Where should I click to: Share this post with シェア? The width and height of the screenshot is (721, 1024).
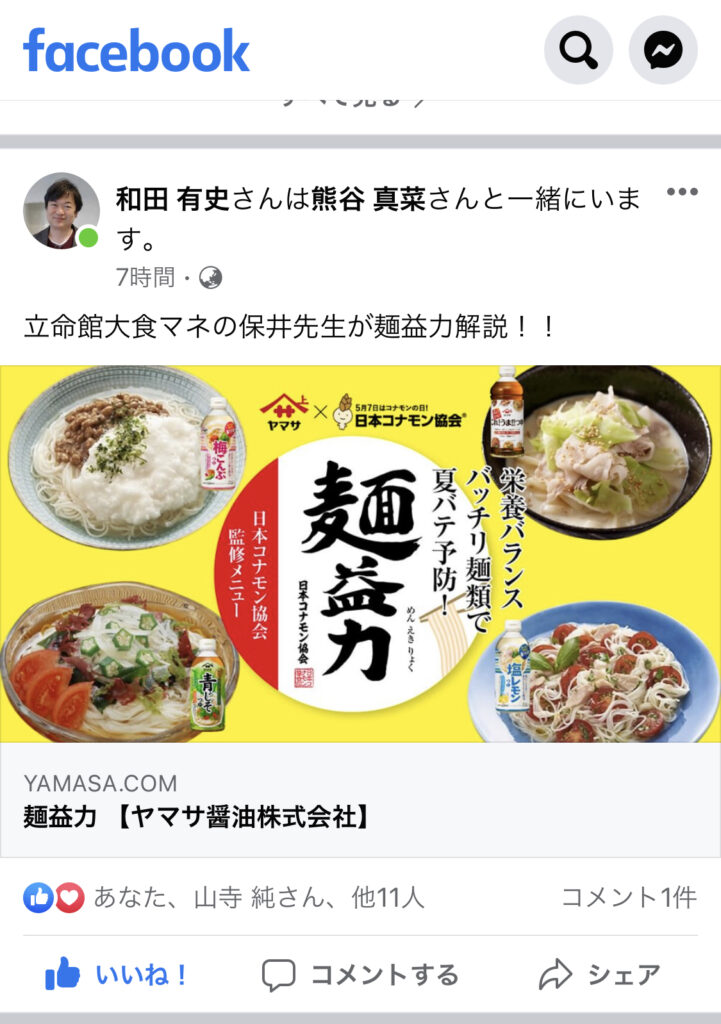pos(599,974)
